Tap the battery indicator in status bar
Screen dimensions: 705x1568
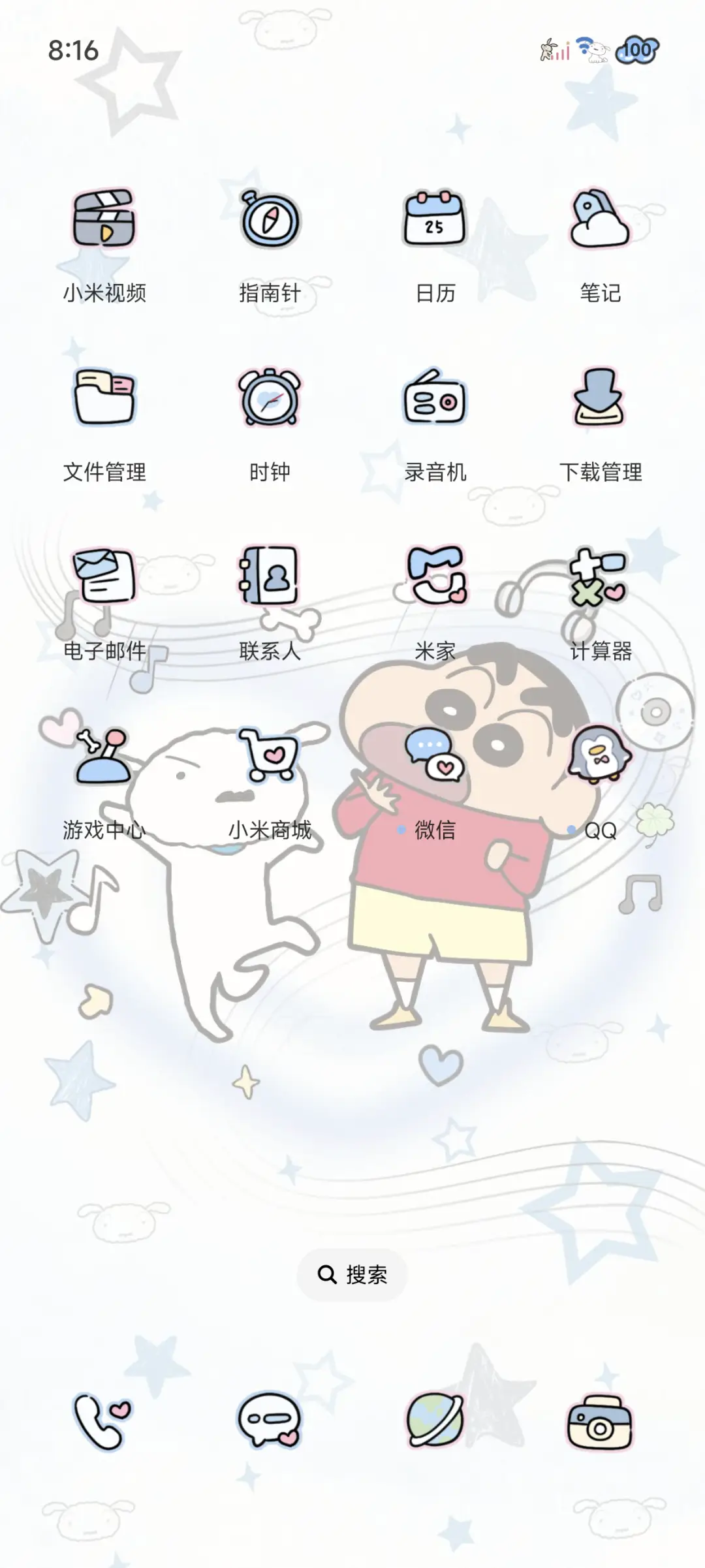(x=635, y=48)
